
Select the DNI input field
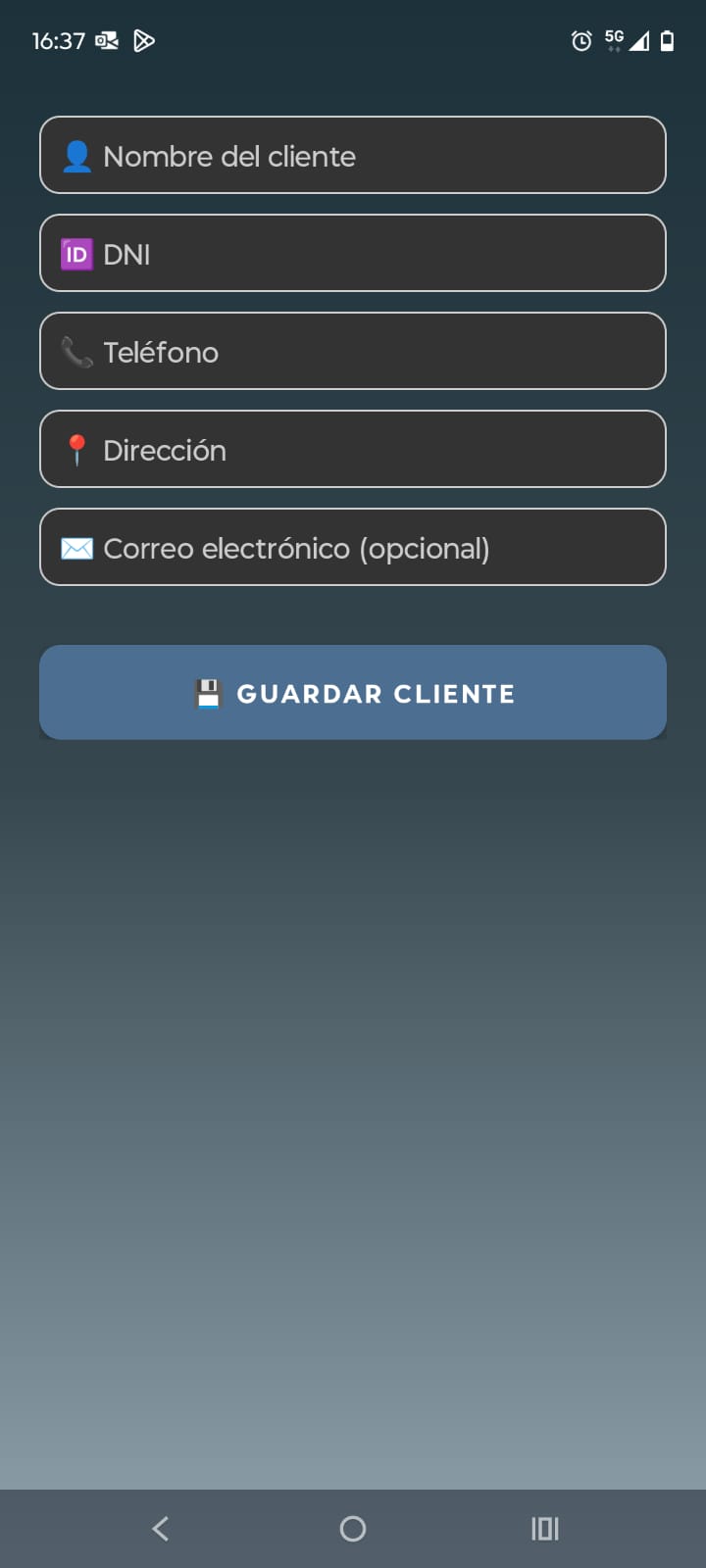point(353,253)
